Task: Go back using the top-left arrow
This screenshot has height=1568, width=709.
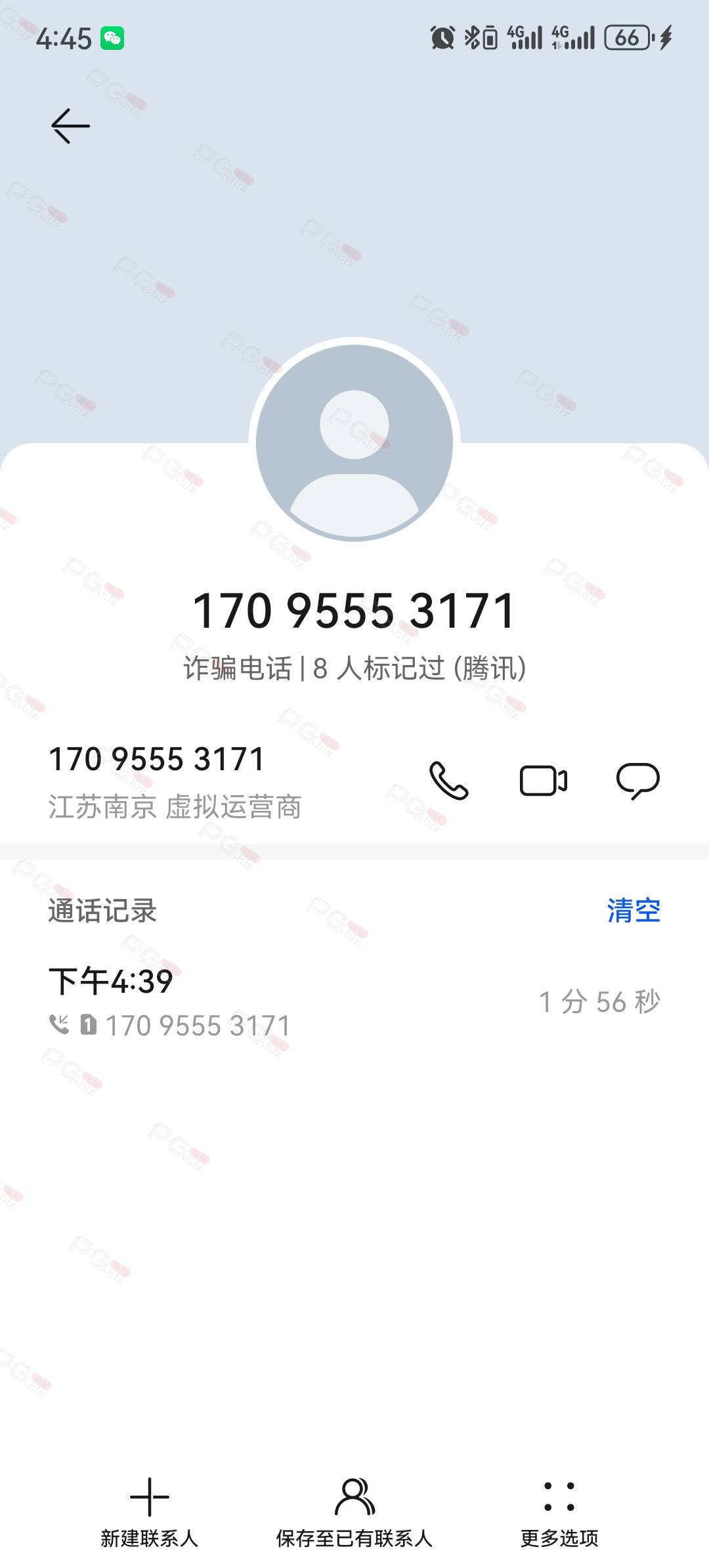Action: tap(70, 125)
